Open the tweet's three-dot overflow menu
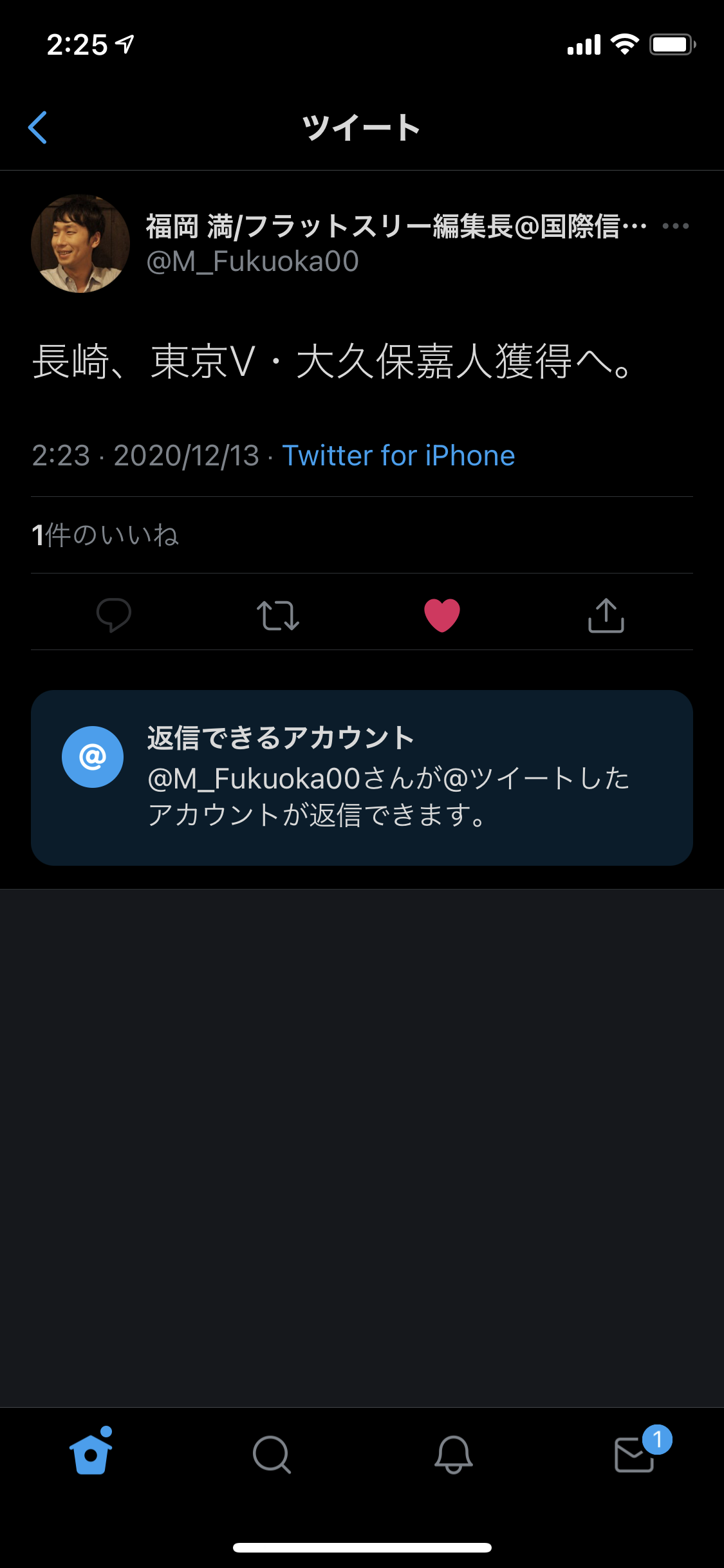 pos(676,226)
